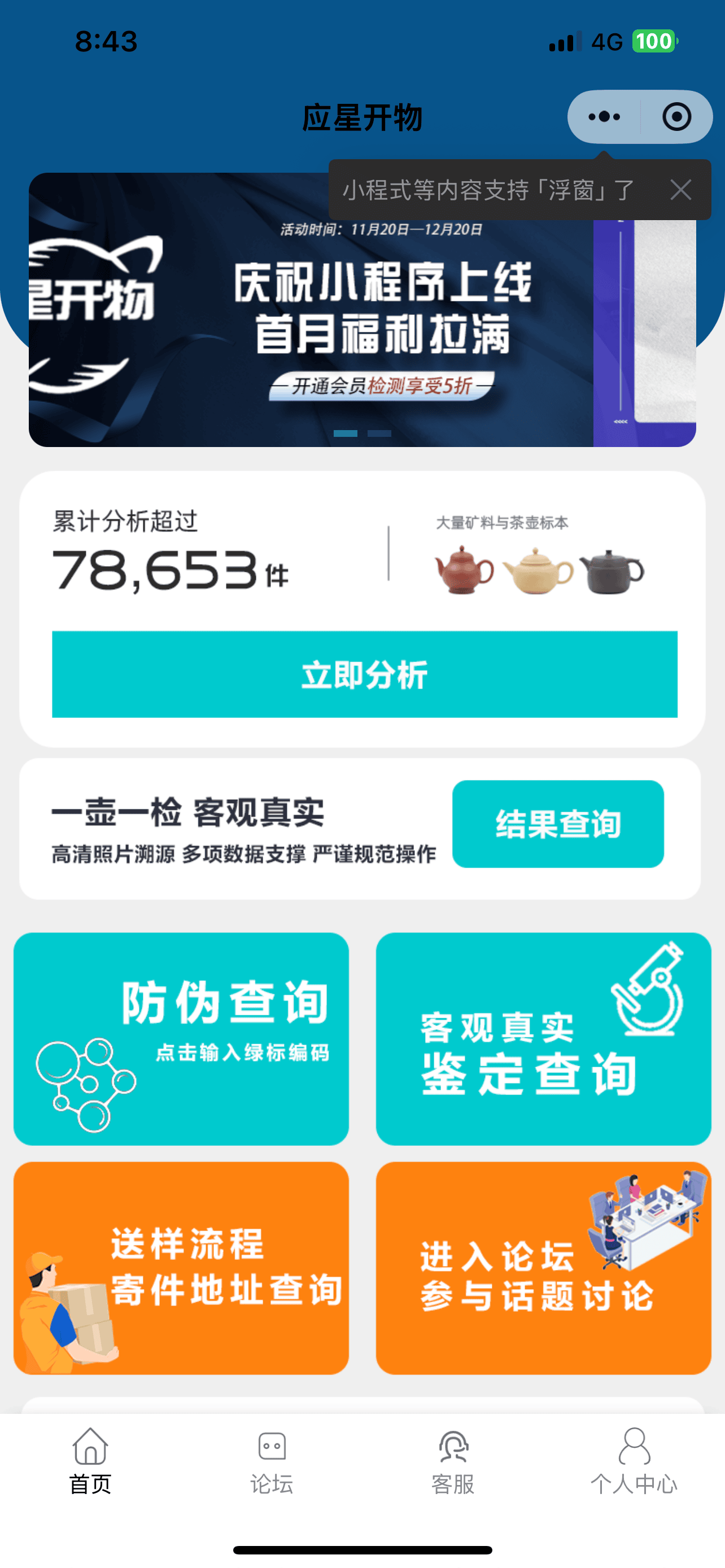Open 结果查询
Viewport: 725px width, 1568px height.
point(558,824)
